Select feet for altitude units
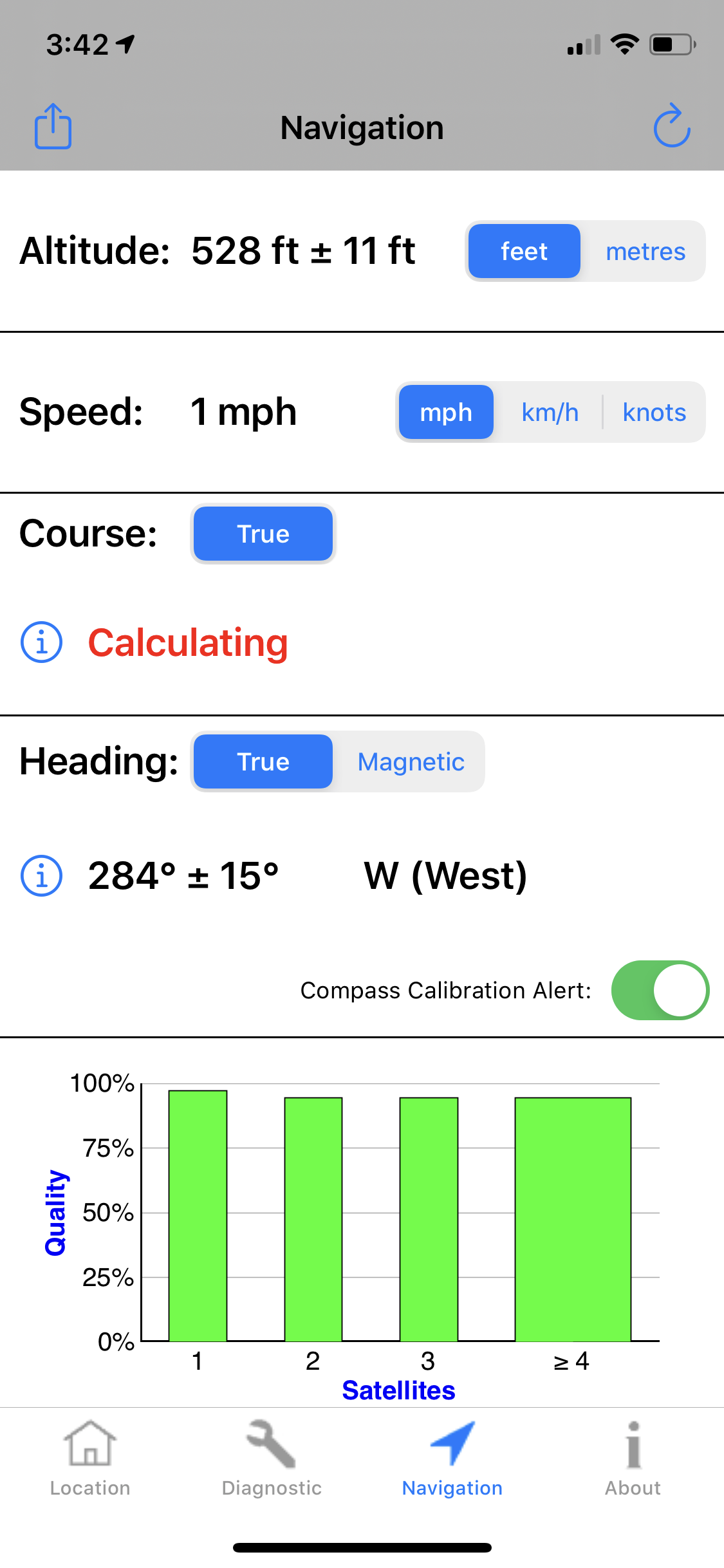Viewport: 724px width, 1568px height. tap(524, 252)
